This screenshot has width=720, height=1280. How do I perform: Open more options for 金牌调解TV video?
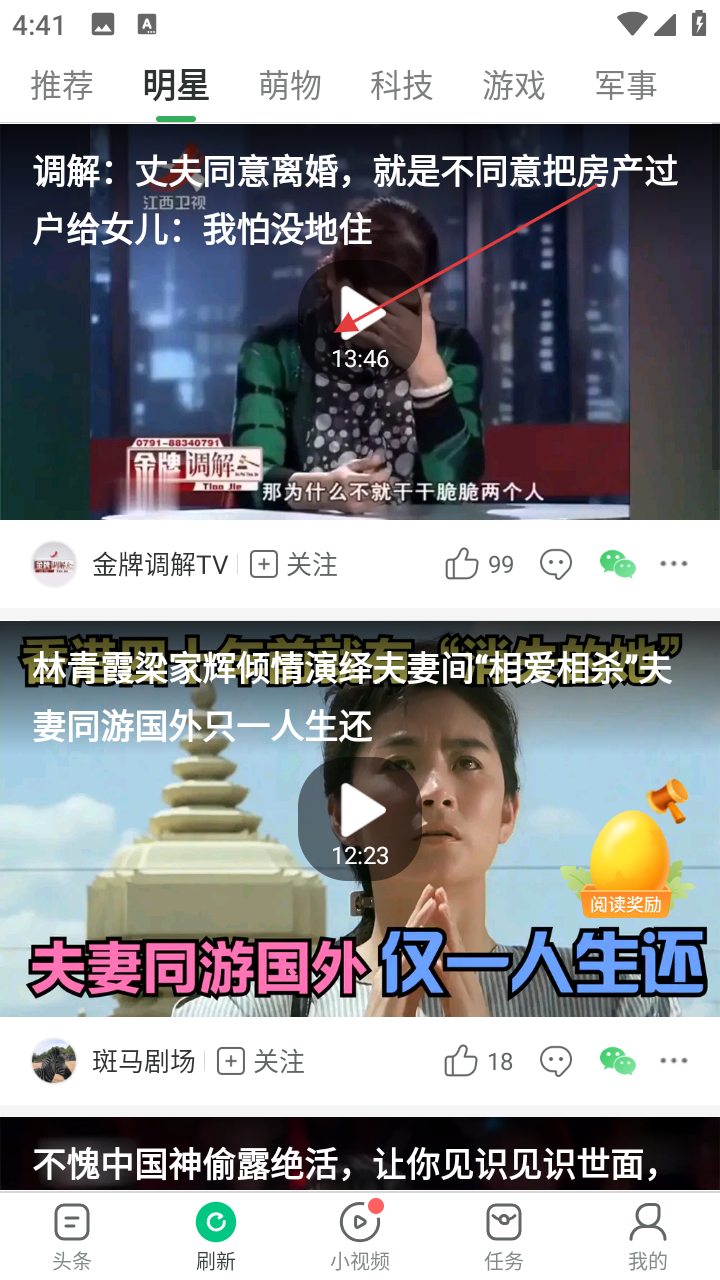[x=674, y=565]
